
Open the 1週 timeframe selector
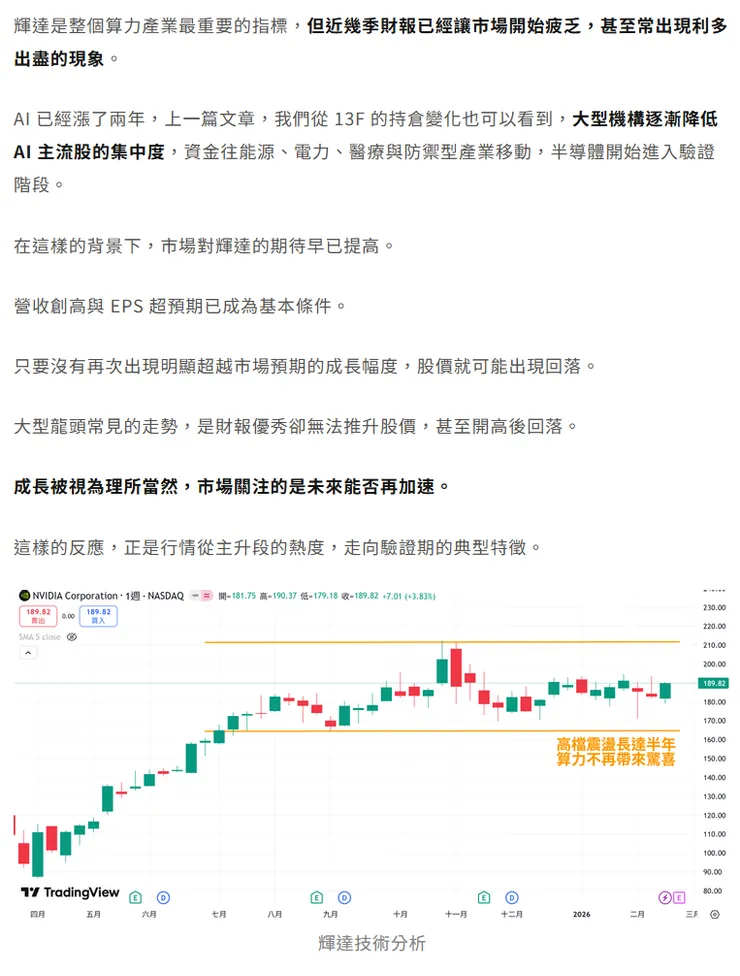pos(131,594)
